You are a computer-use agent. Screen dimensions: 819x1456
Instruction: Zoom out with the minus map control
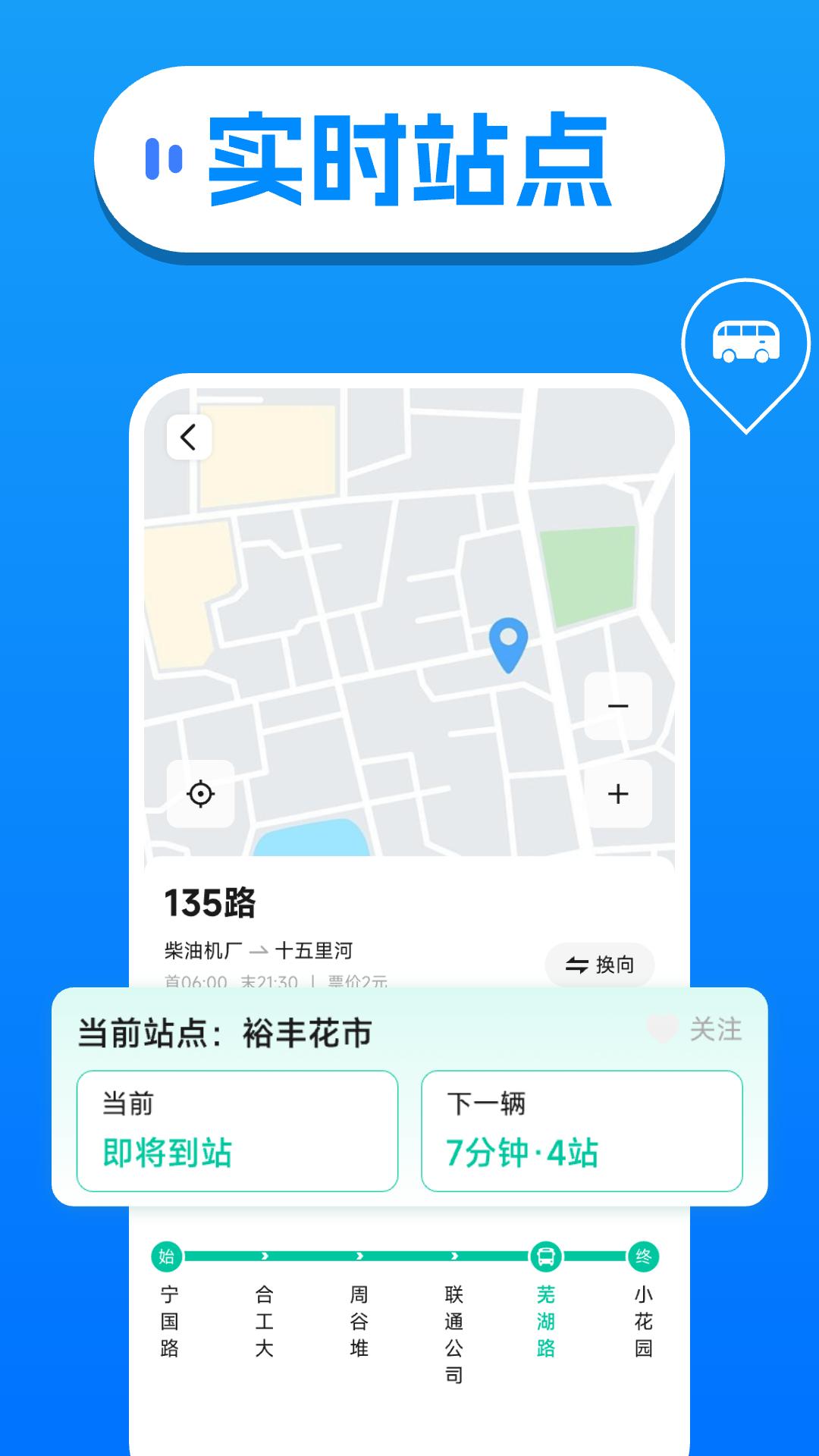pos(619,705)
